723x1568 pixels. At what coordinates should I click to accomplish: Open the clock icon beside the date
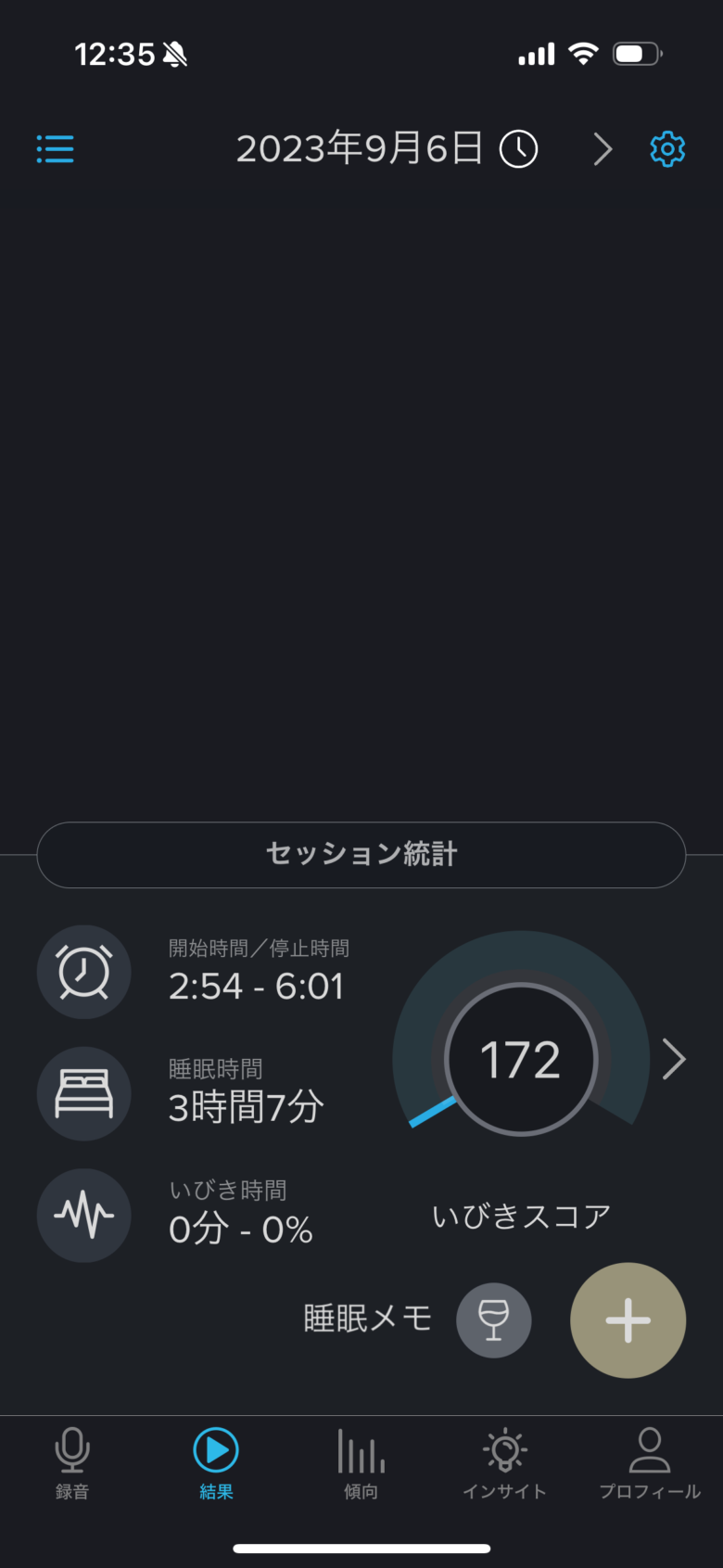[x=518, y=148]
